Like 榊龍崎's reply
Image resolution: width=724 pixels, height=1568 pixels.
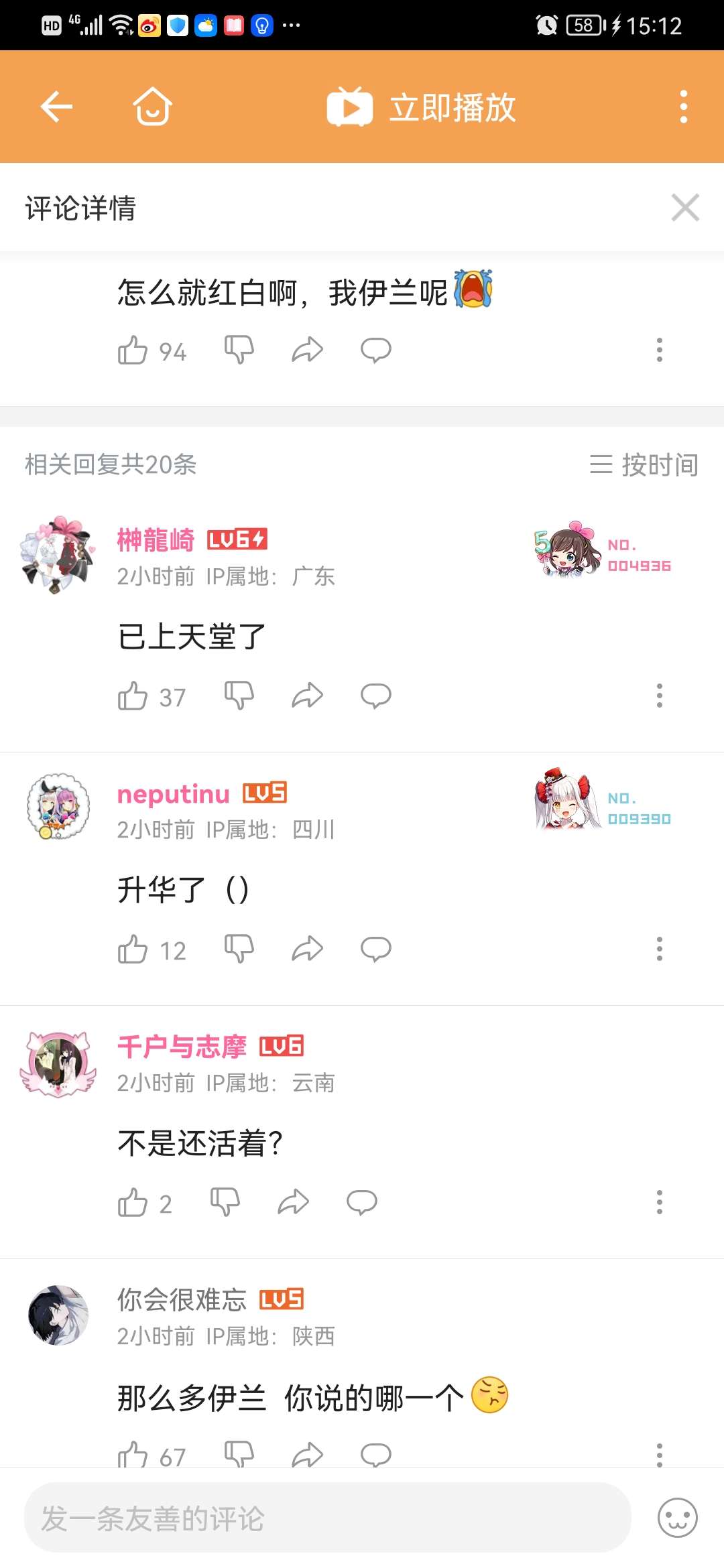[133, 696]
